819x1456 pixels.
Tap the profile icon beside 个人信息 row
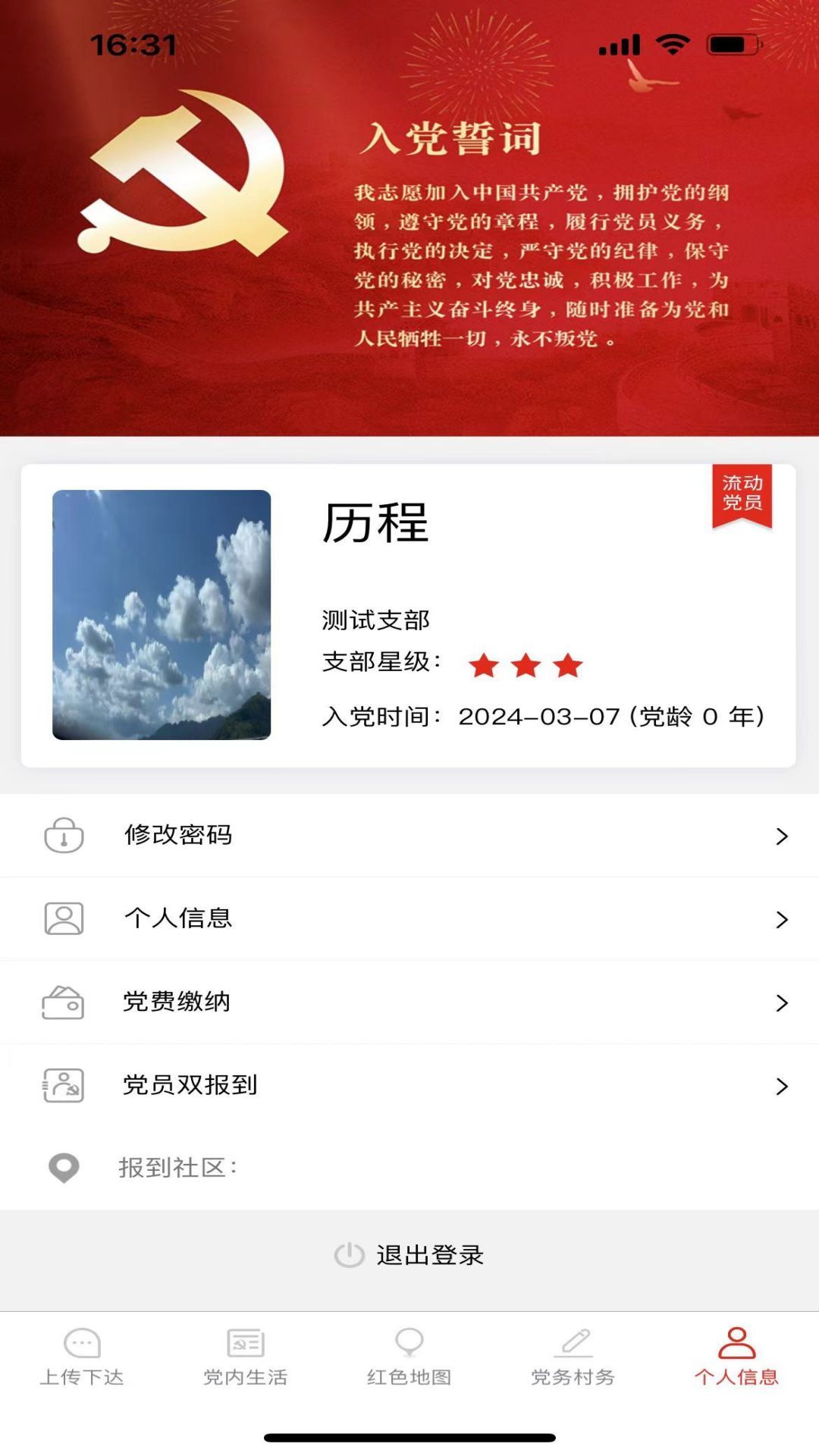[x=63, y=918]
